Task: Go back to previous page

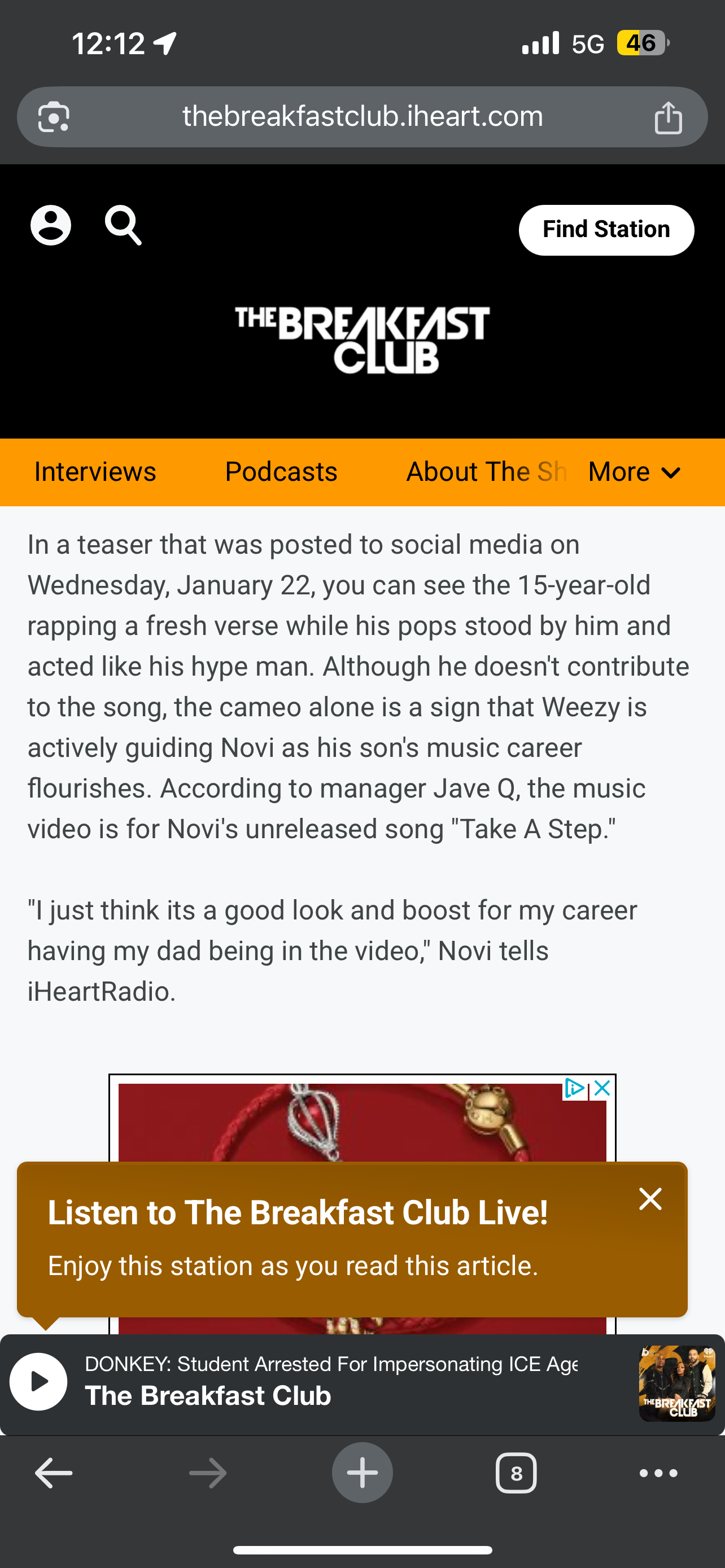Action: click(54, 1473)
